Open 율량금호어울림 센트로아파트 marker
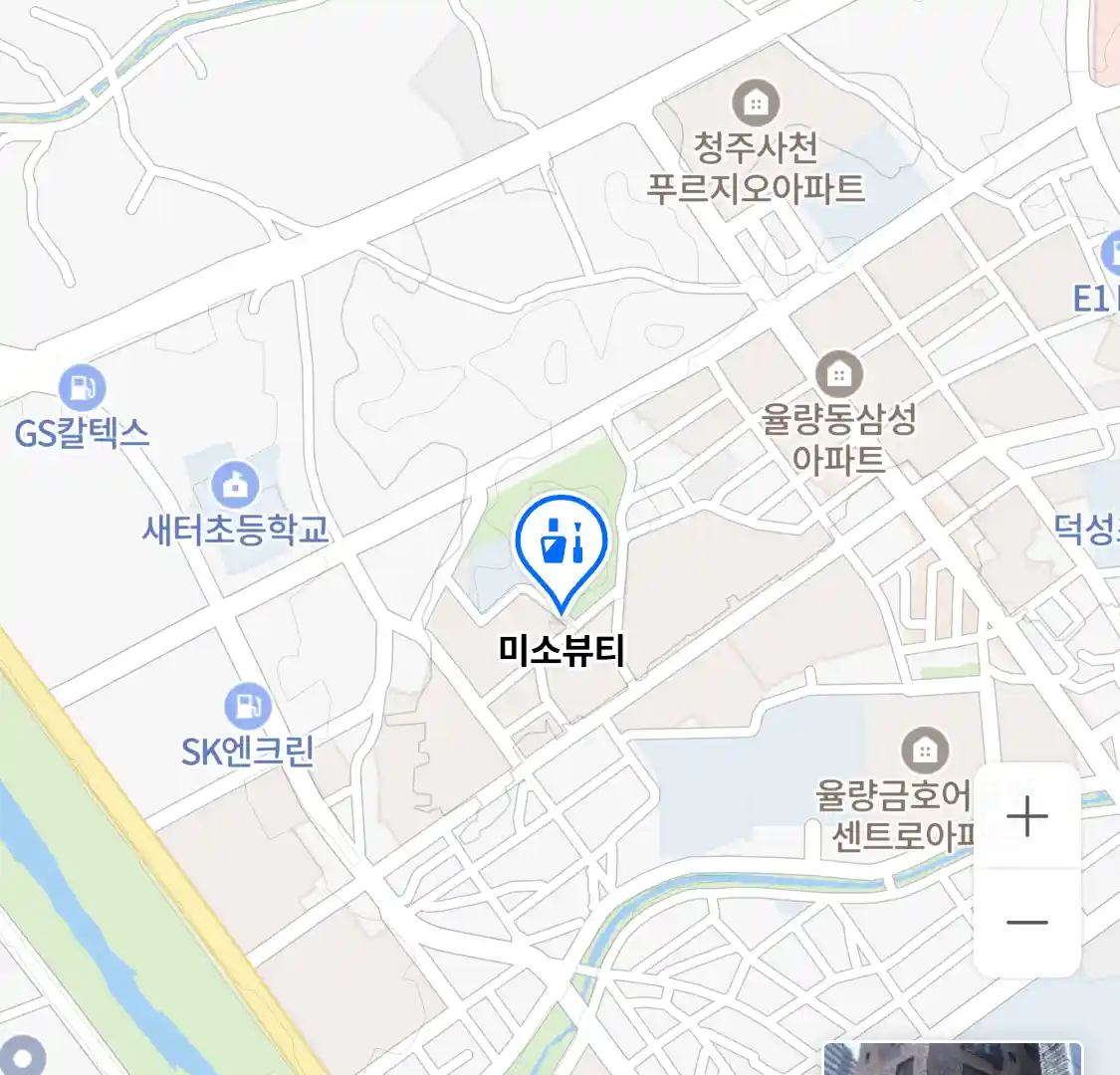 pos(924,750)
